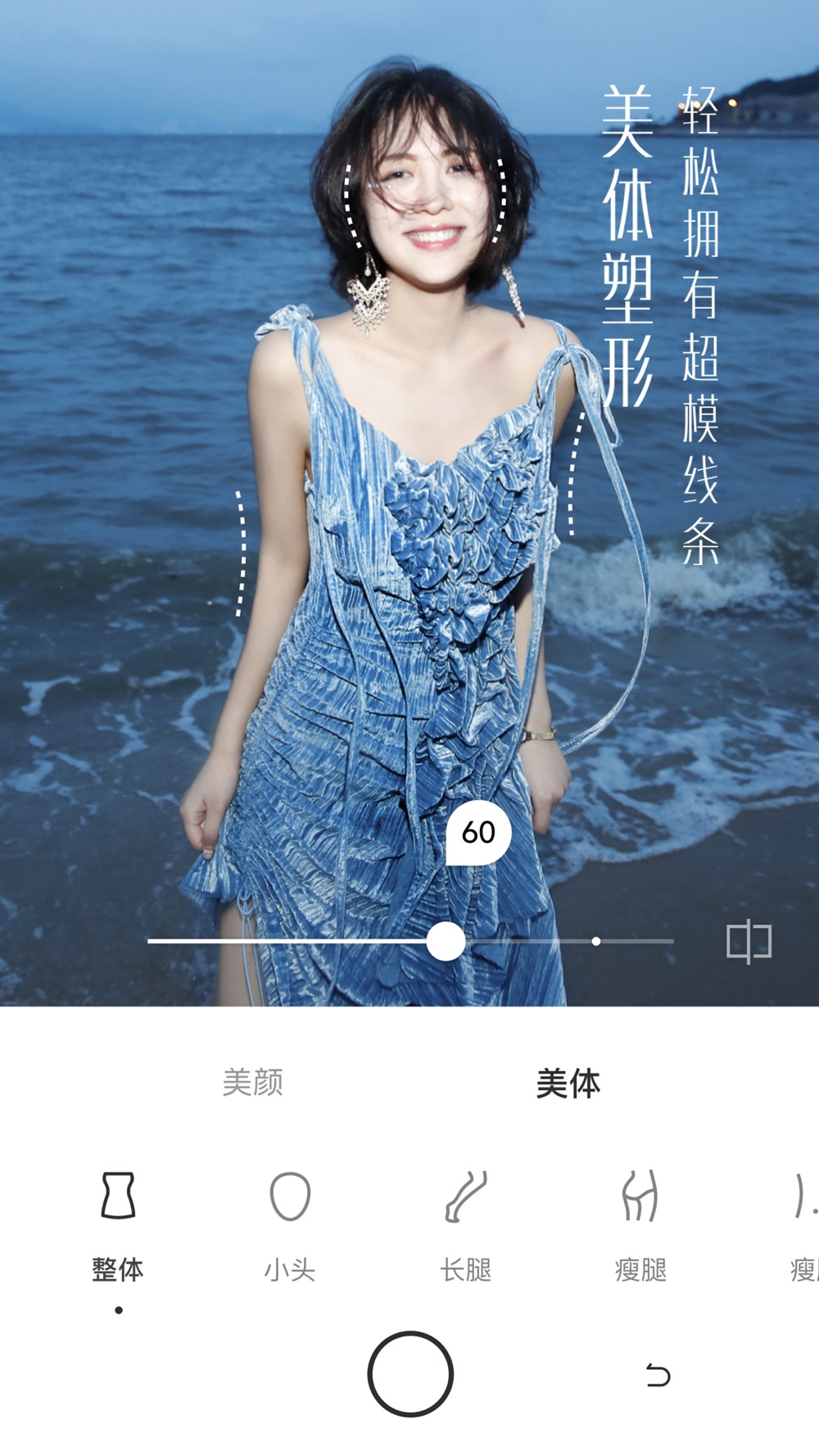
Task: Apply the 长腿 effect
Action: [465, 1226]
